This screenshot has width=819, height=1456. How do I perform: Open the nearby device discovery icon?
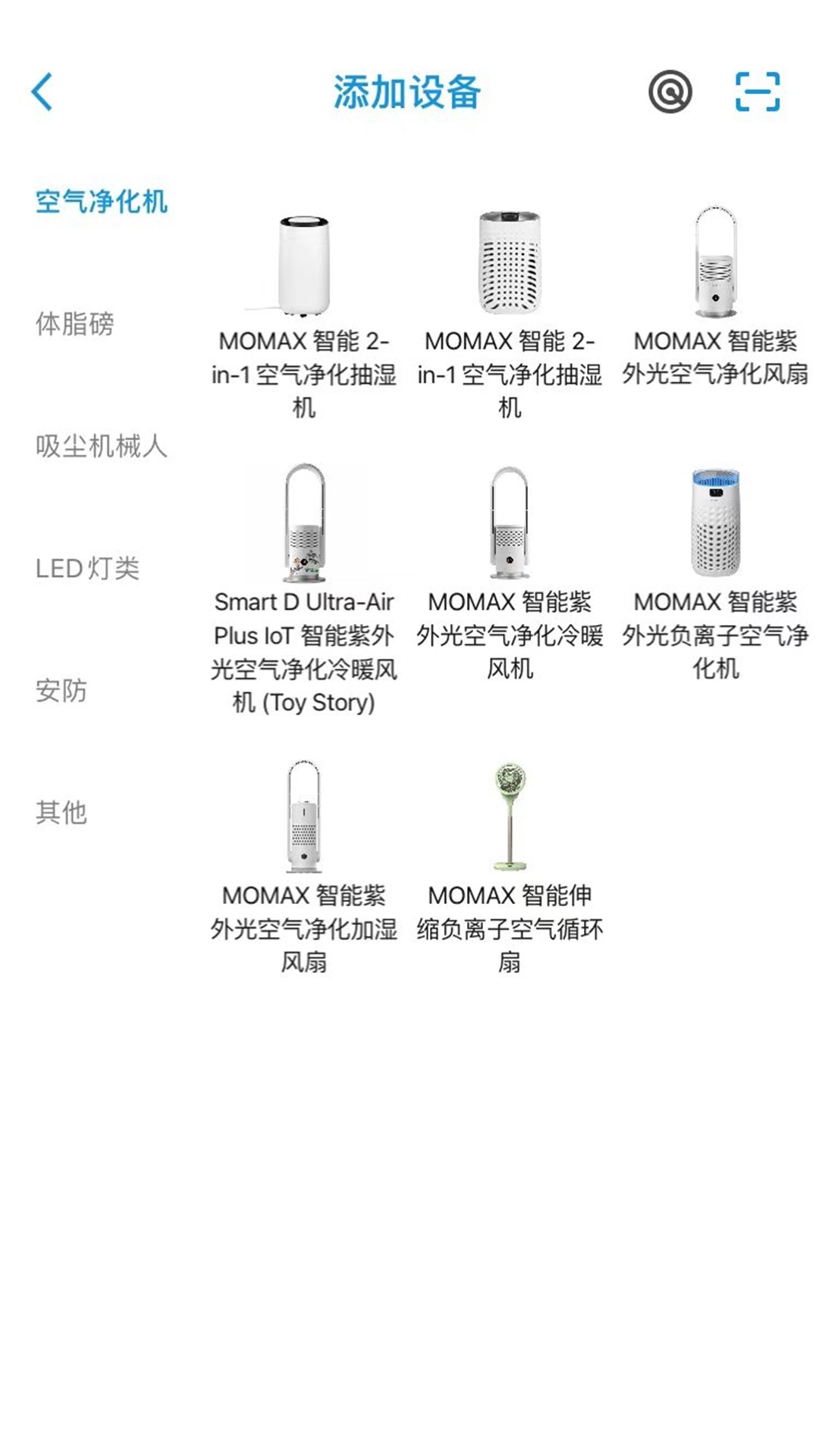coord(670,92)
